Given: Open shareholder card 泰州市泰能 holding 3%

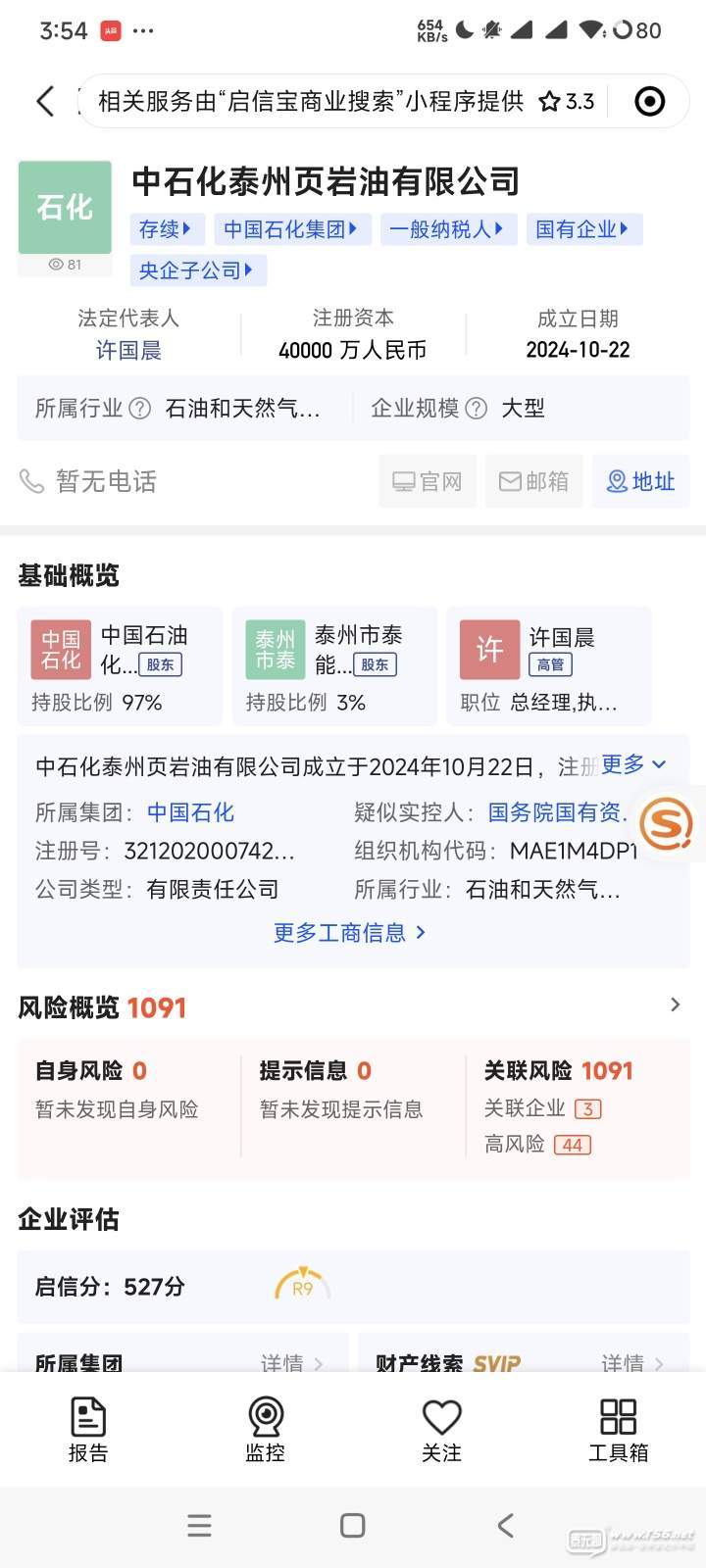Looking at the screenshot, I should click(x=333, y=665).
